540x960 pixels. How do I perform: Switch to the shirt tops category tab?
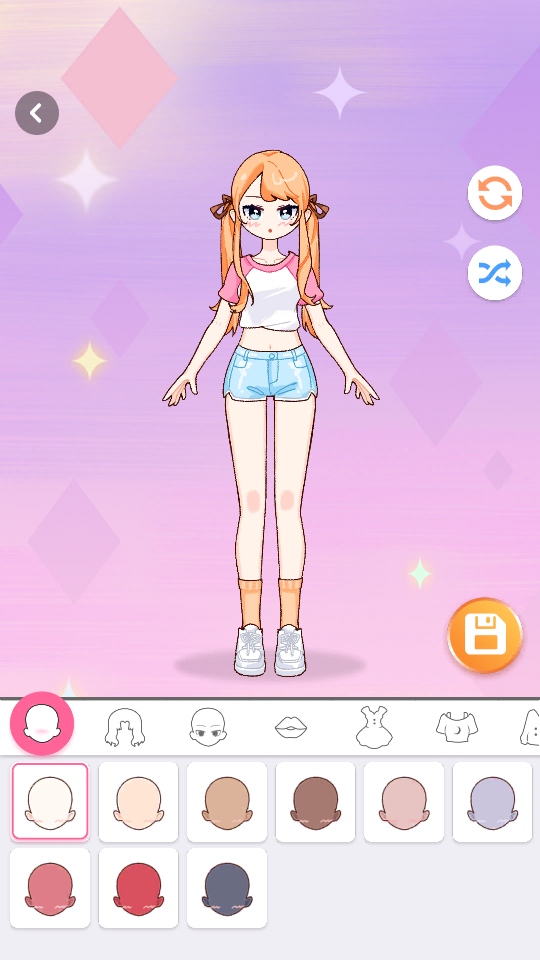(457, 727)
